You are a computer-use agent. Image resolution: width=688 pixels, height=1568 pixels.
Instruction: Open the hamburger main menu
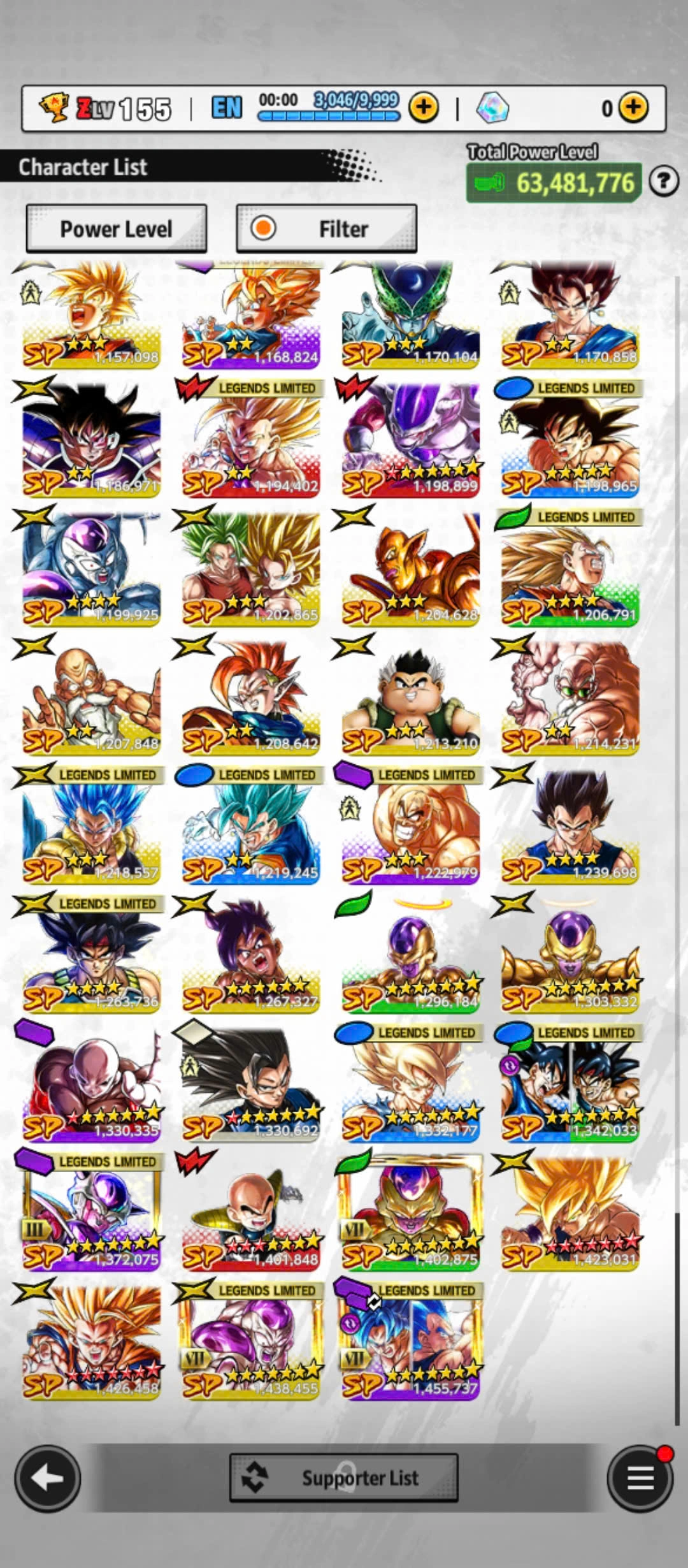tap(640, 1478)
